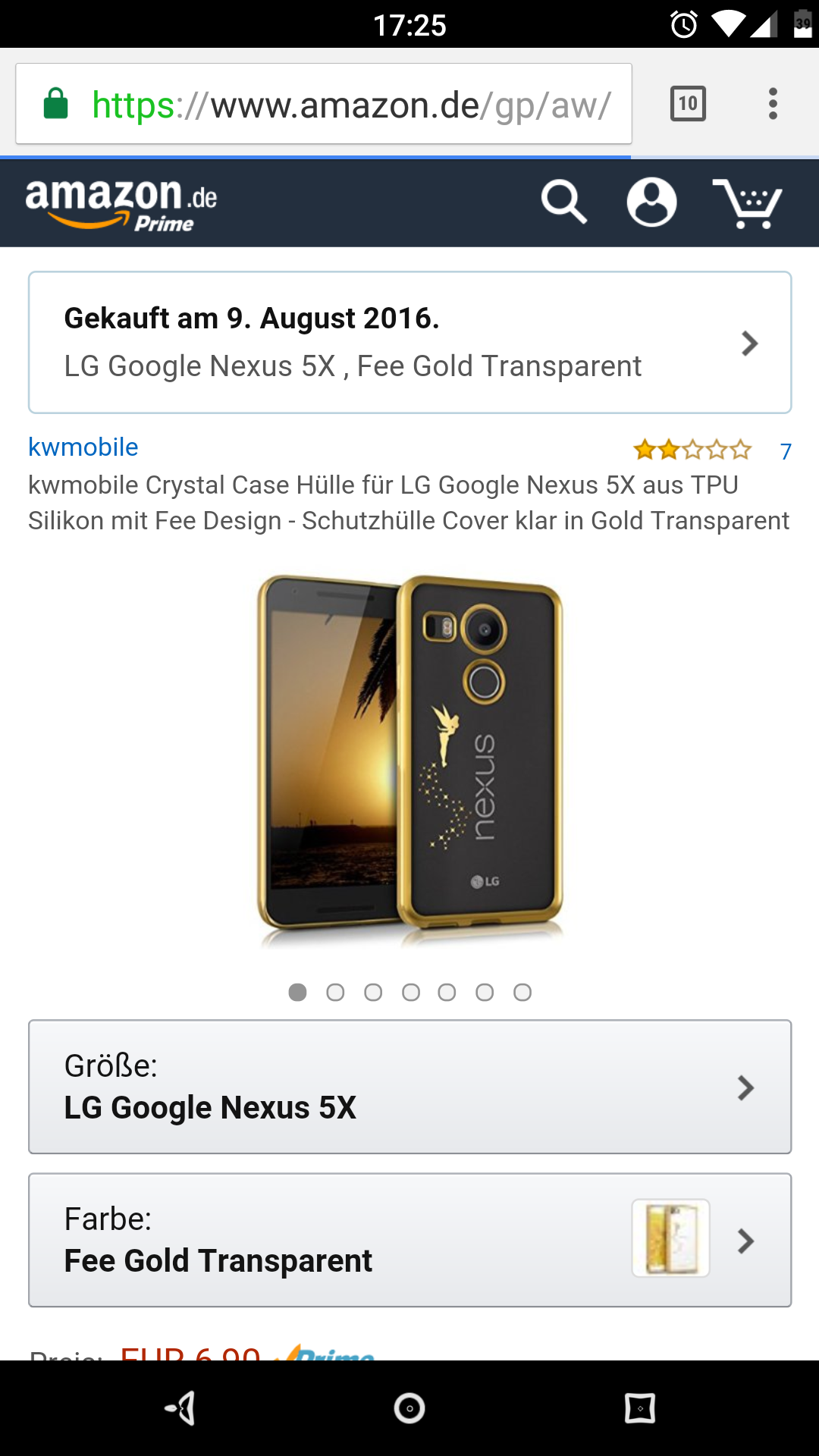
Task: Go back using the system back button
Action: tap(180, 1408)
